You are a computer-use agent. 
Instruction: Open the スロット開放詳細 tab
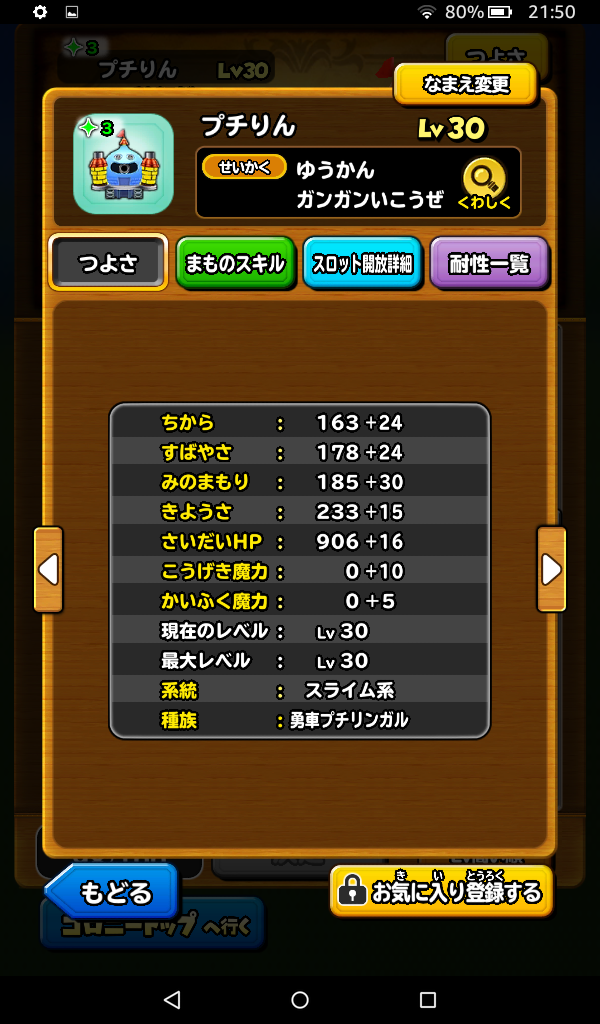(362, 264)
